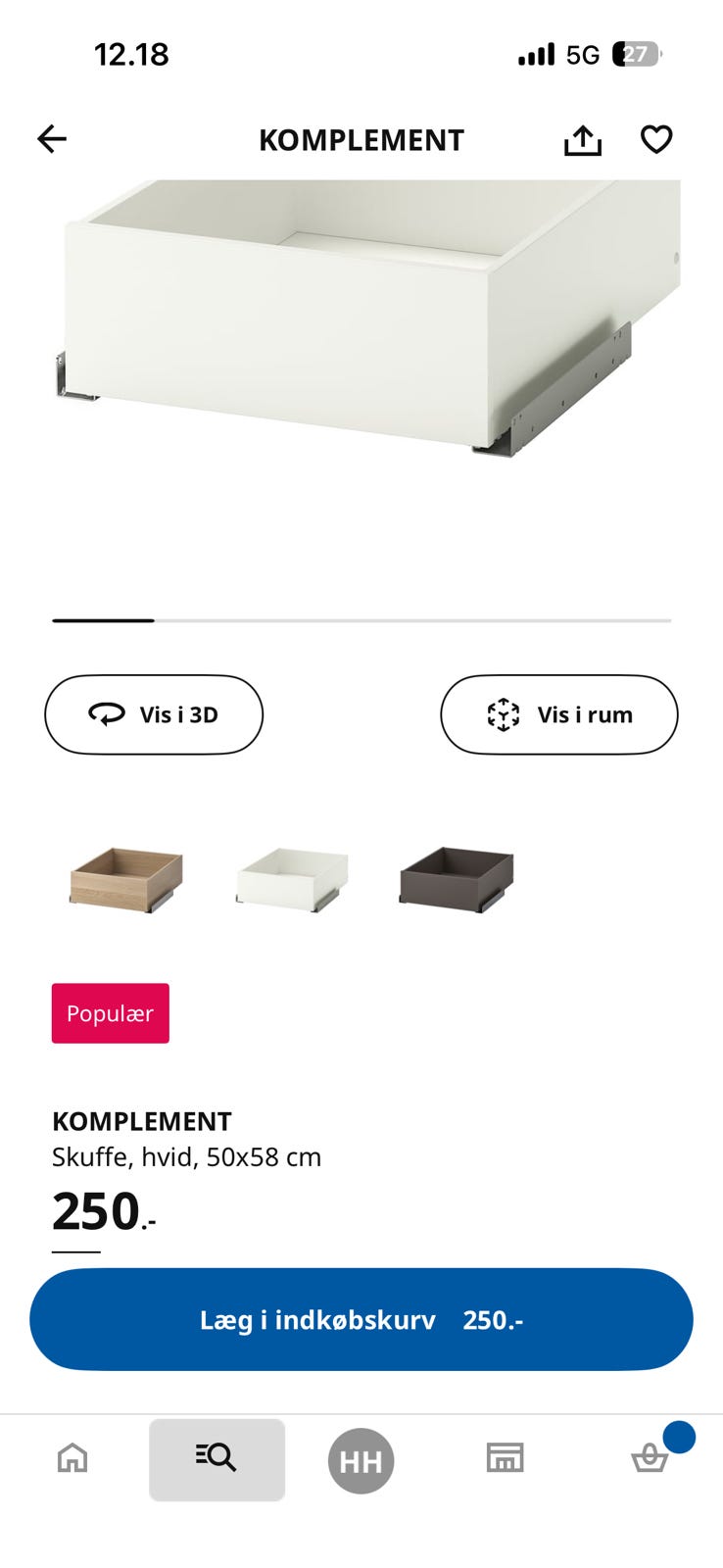Image resolution: width=723 pixels, height=1568 pixels.
Task: Open the shopping basket with notification badge
Action: click(650, 1459)
